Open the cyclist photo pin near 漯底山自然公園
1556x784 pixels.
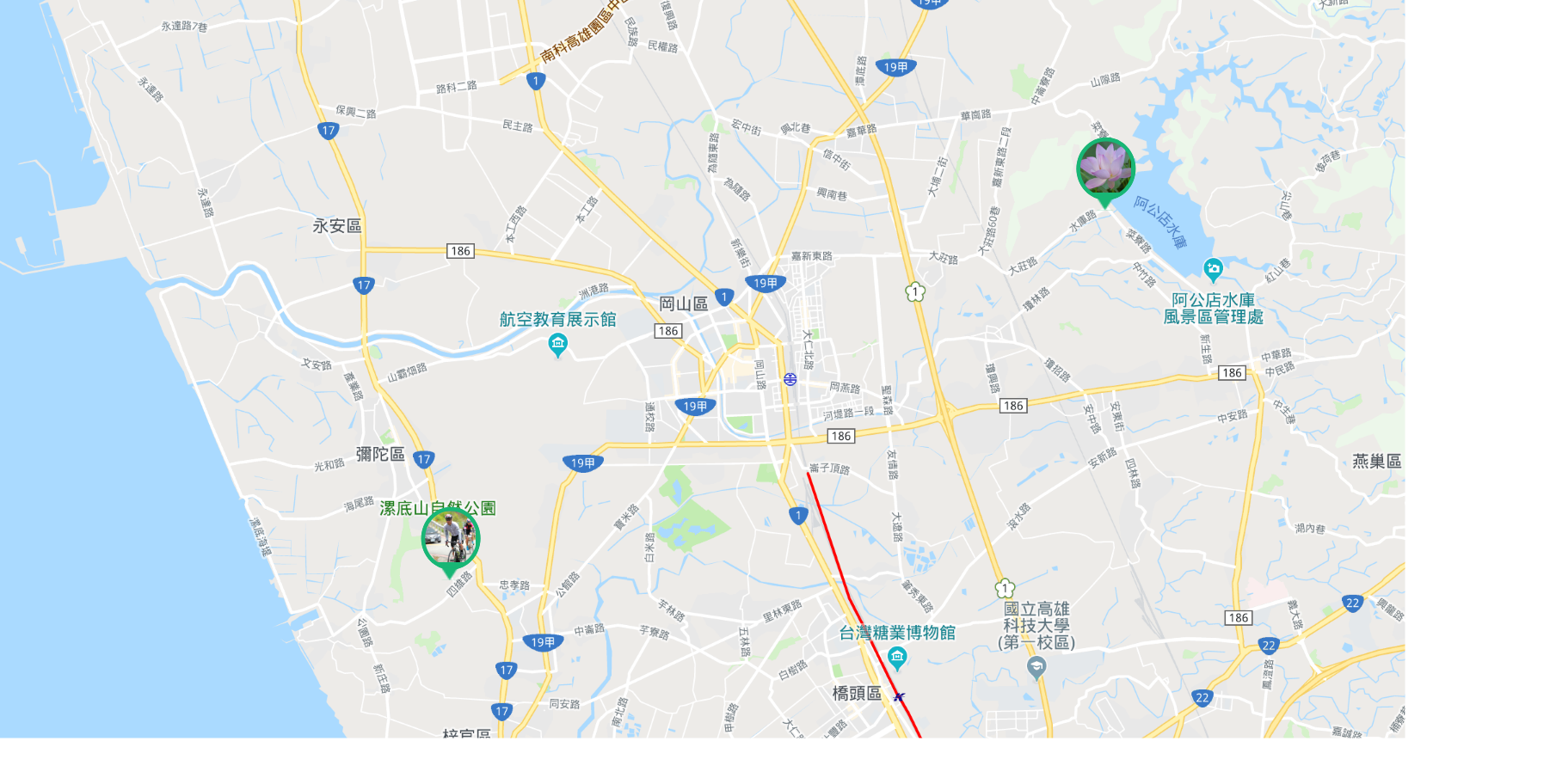tap(450, 538)
